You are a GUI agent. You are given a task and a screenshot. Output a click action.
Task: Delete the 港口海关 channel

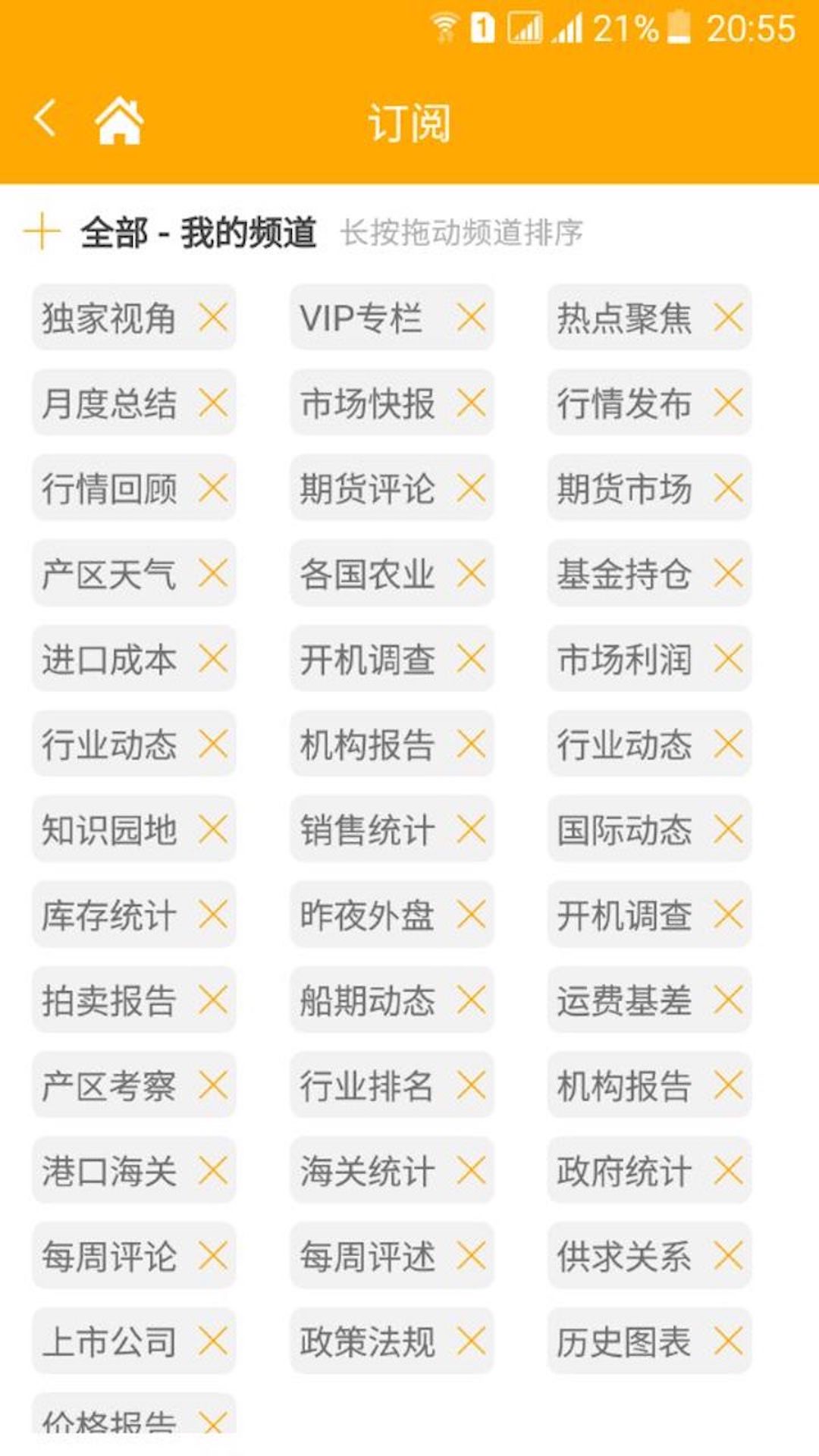(213, 1170)
